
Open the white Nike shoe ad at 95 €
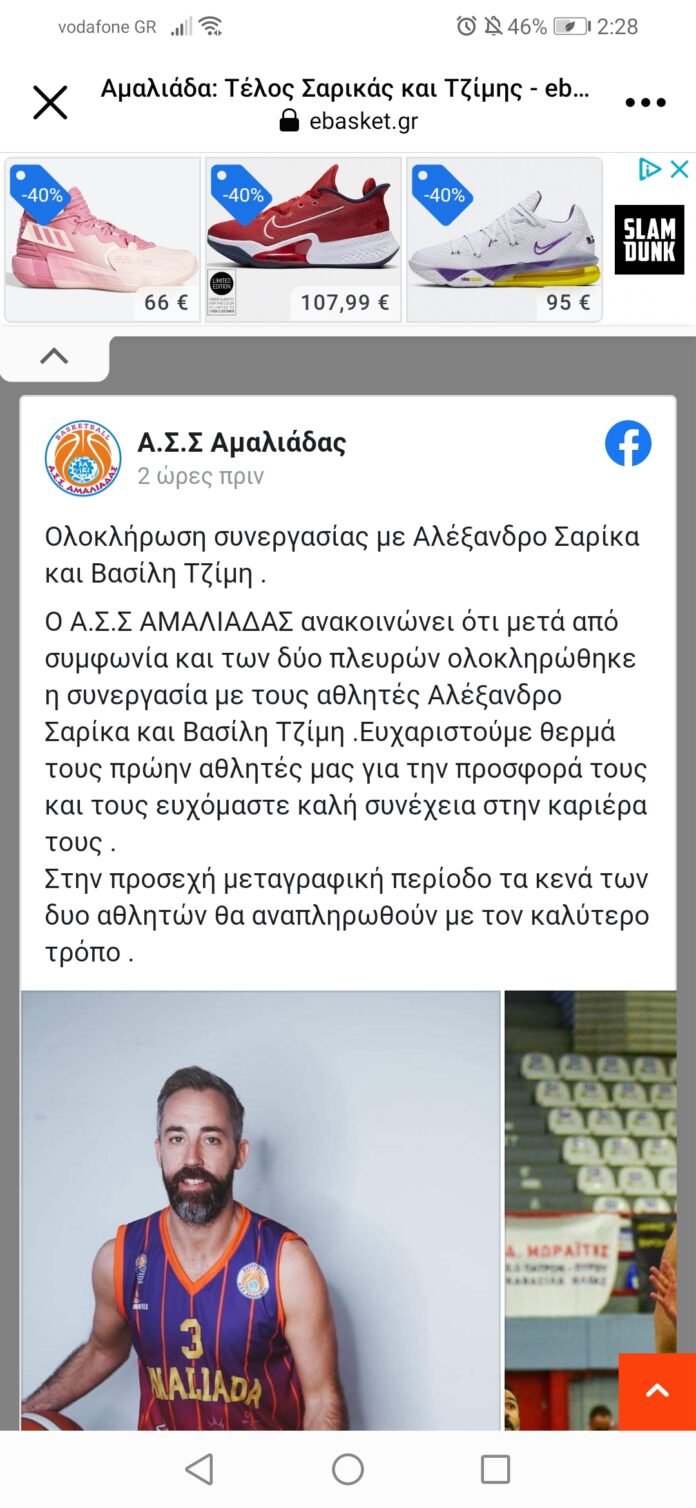(504, 239)
